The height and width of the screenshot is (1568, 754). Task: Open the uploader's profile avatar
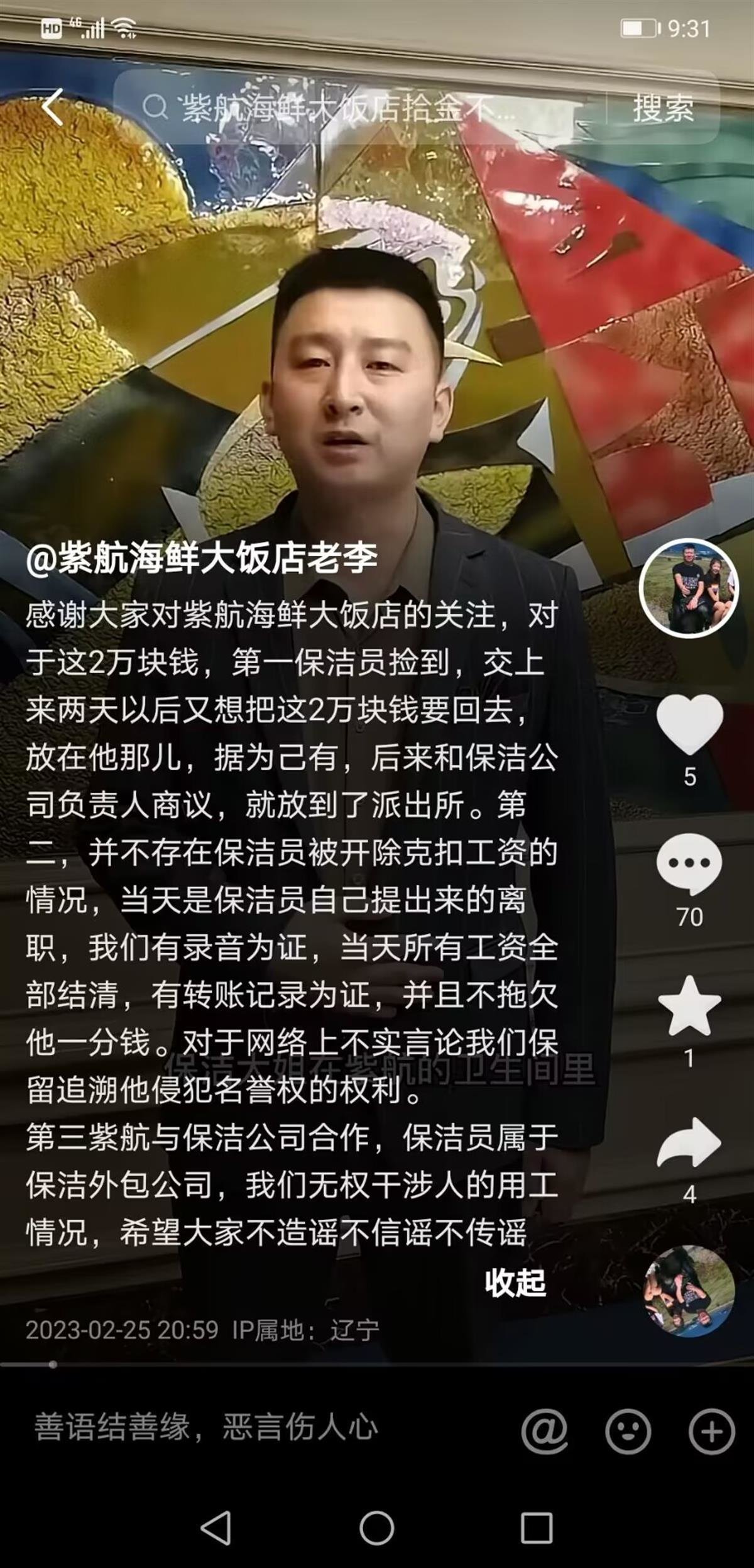pyautogui.click(x=689, y=588)
